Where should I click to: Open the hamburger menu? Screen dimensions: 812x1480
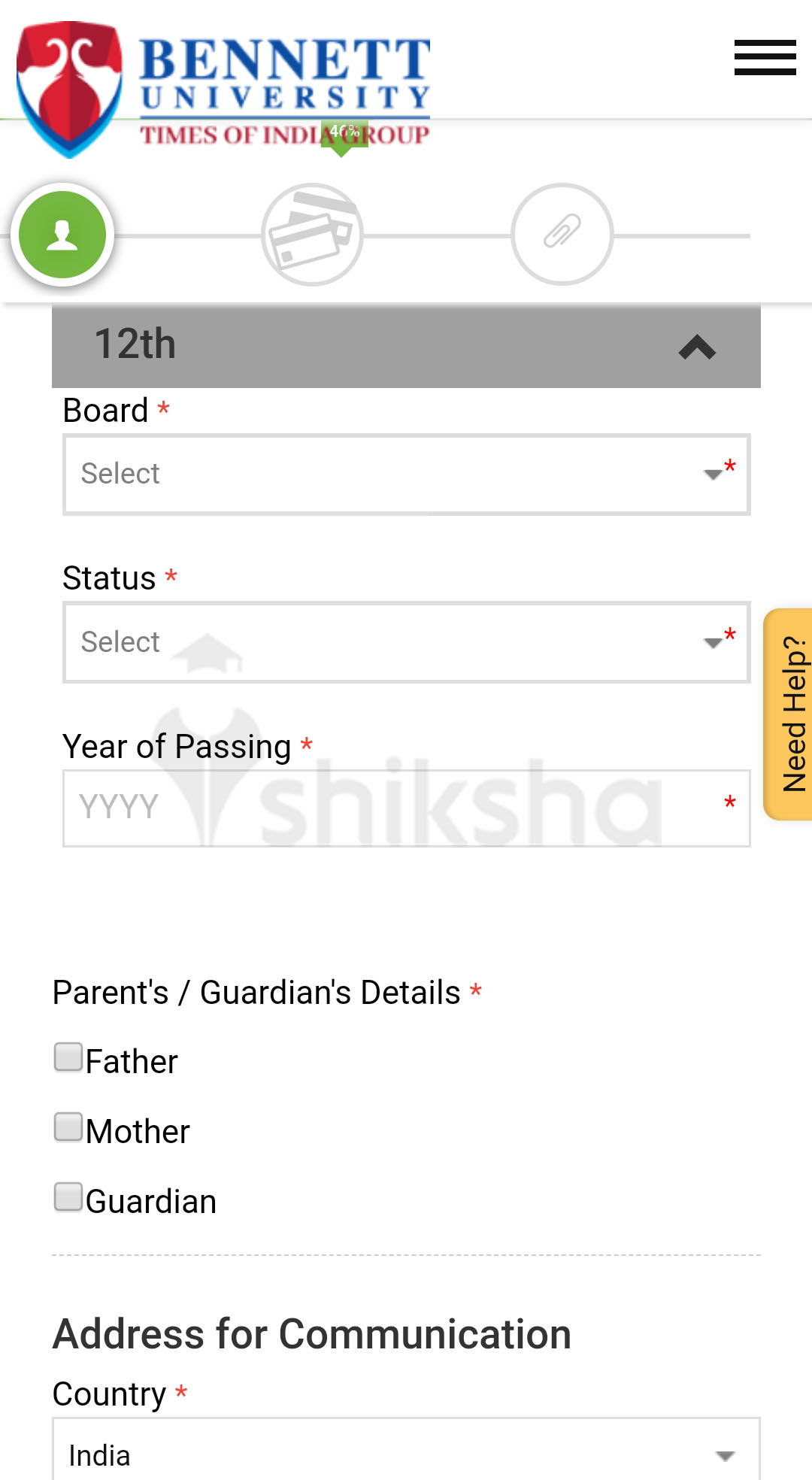click(x=765, y=58)
